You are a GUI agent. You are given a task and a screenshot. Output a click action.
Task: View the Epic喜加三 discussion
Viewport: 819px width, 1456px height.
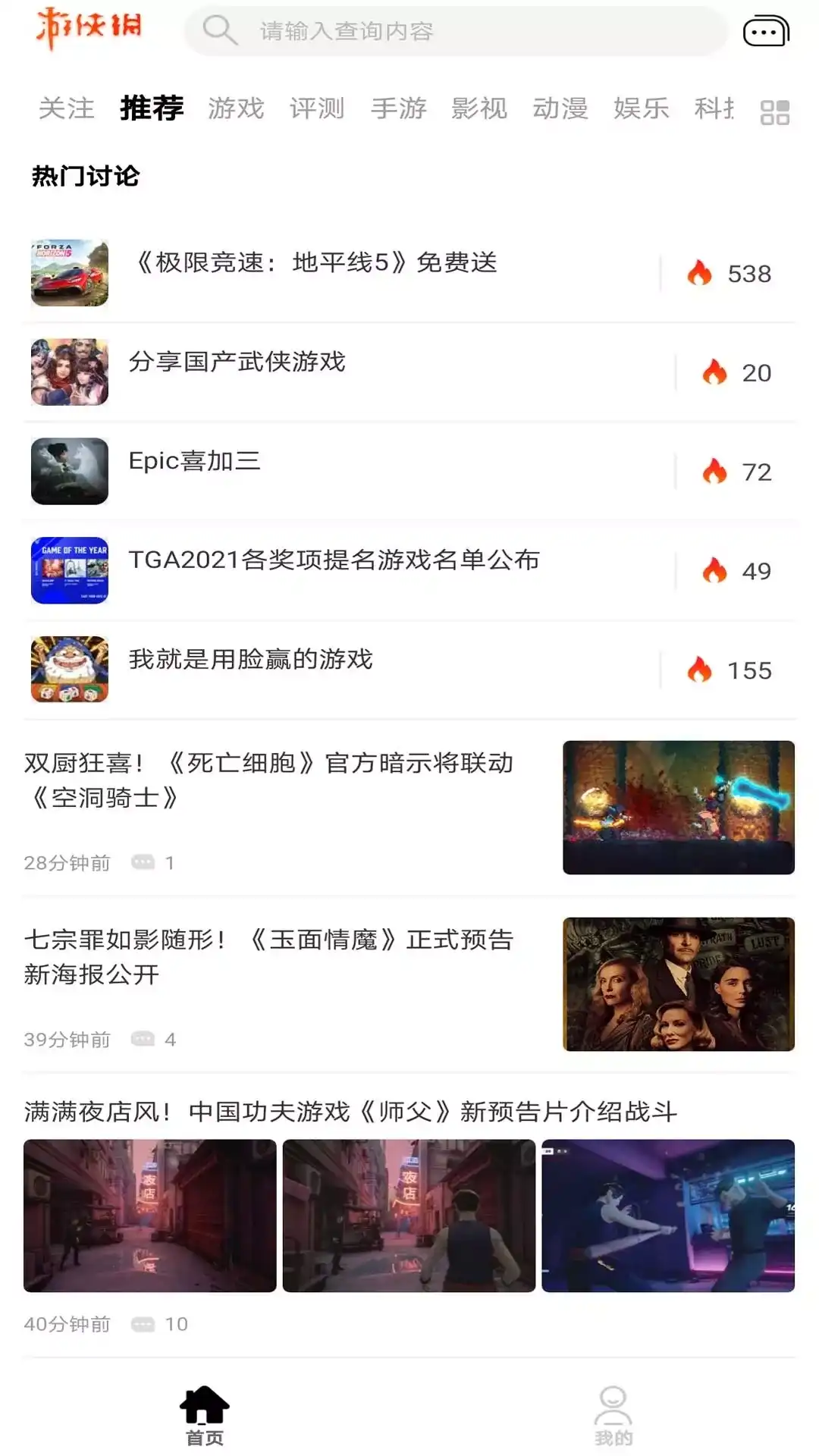tap(195, 461)
